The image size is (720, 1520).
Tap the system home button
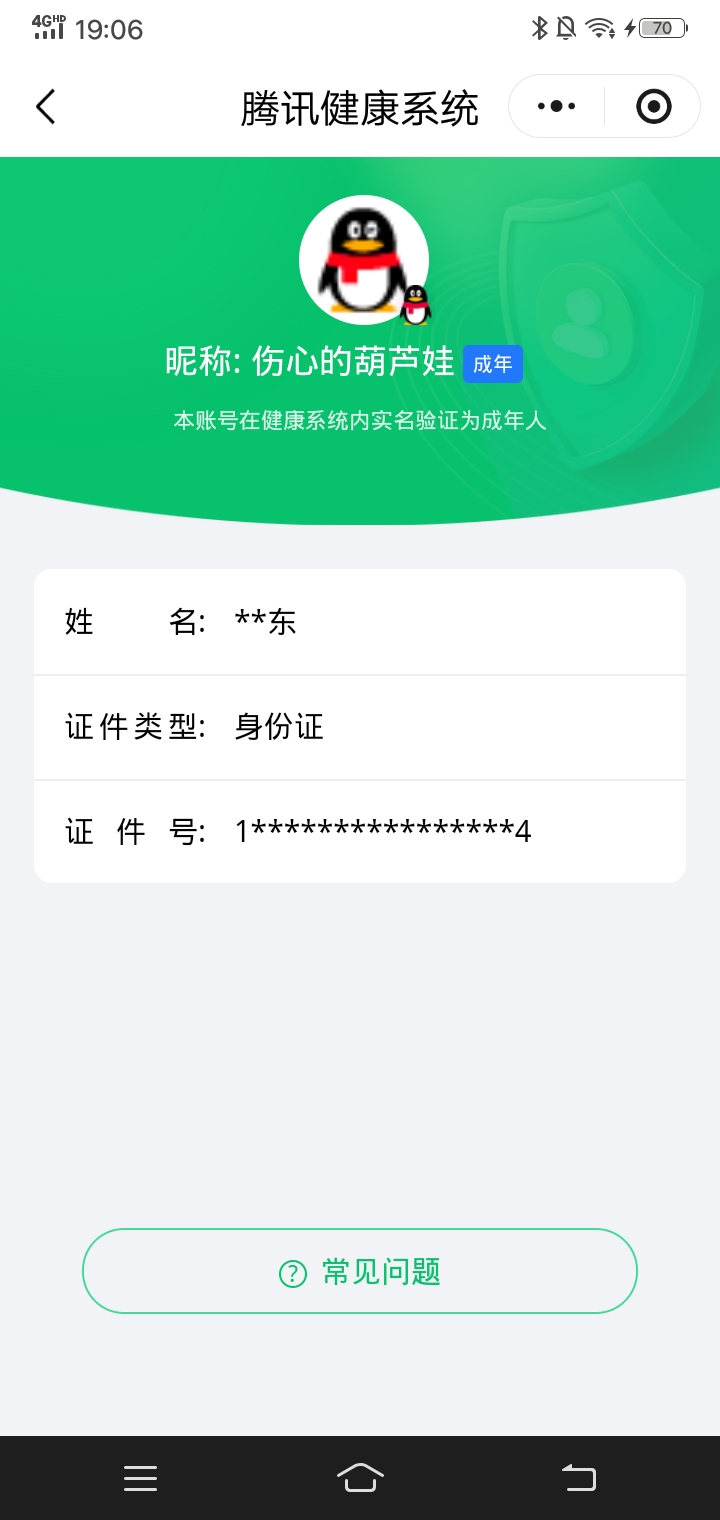(x=360, y=1477)
